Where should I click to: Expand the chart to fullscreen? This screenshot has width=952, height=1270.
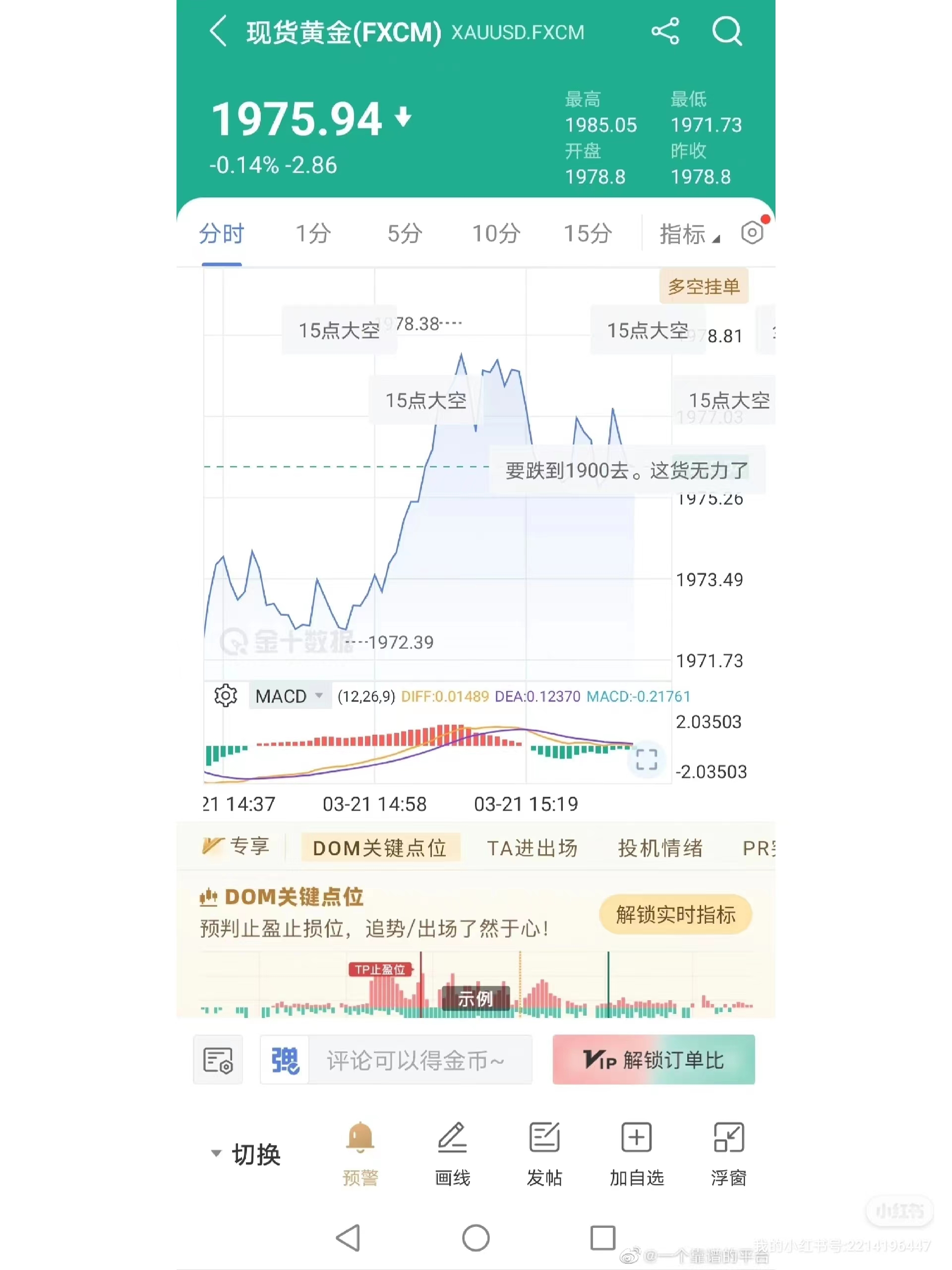point(646,759)
